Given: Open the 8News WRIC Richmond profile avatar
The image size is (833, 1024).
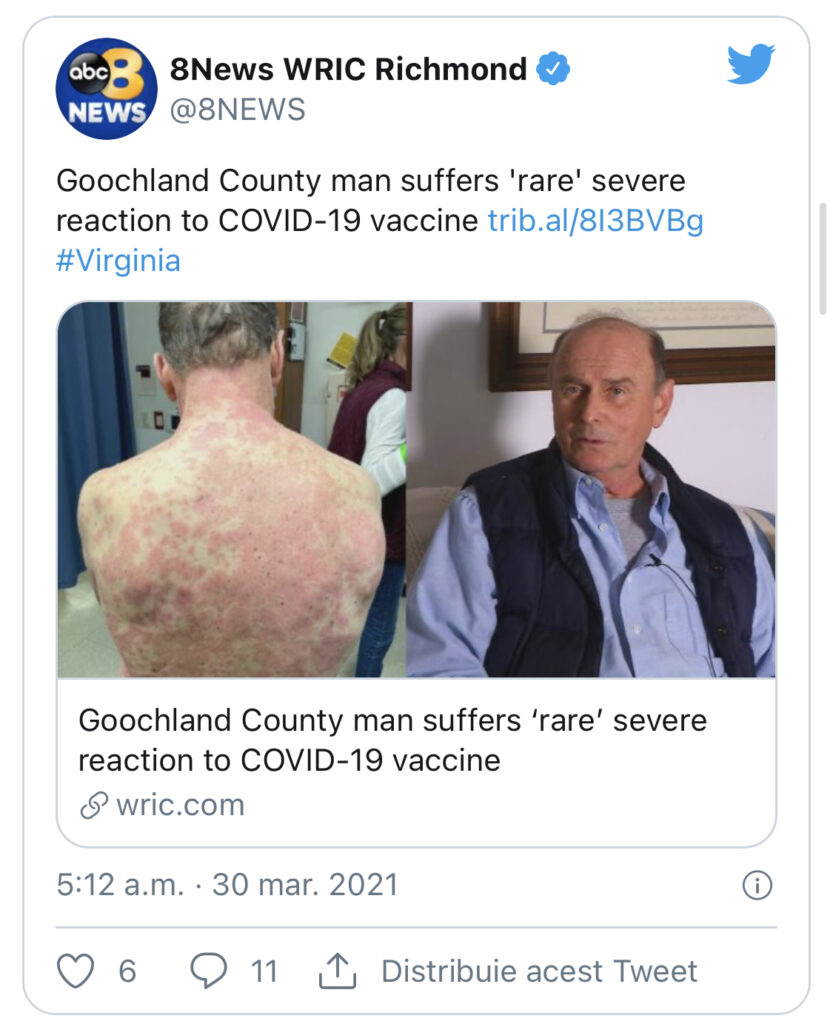Looking at the screenshot, I should click(x=106, y=88).
